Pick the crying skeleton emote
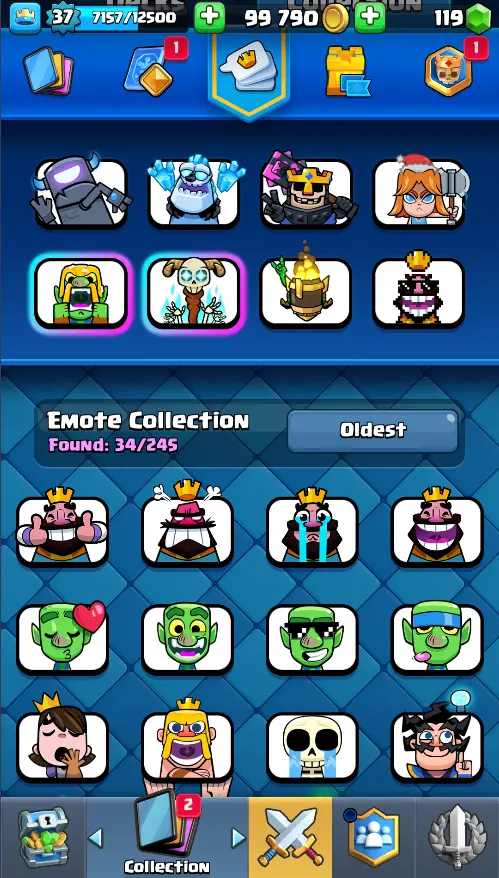 coord(312,746)
